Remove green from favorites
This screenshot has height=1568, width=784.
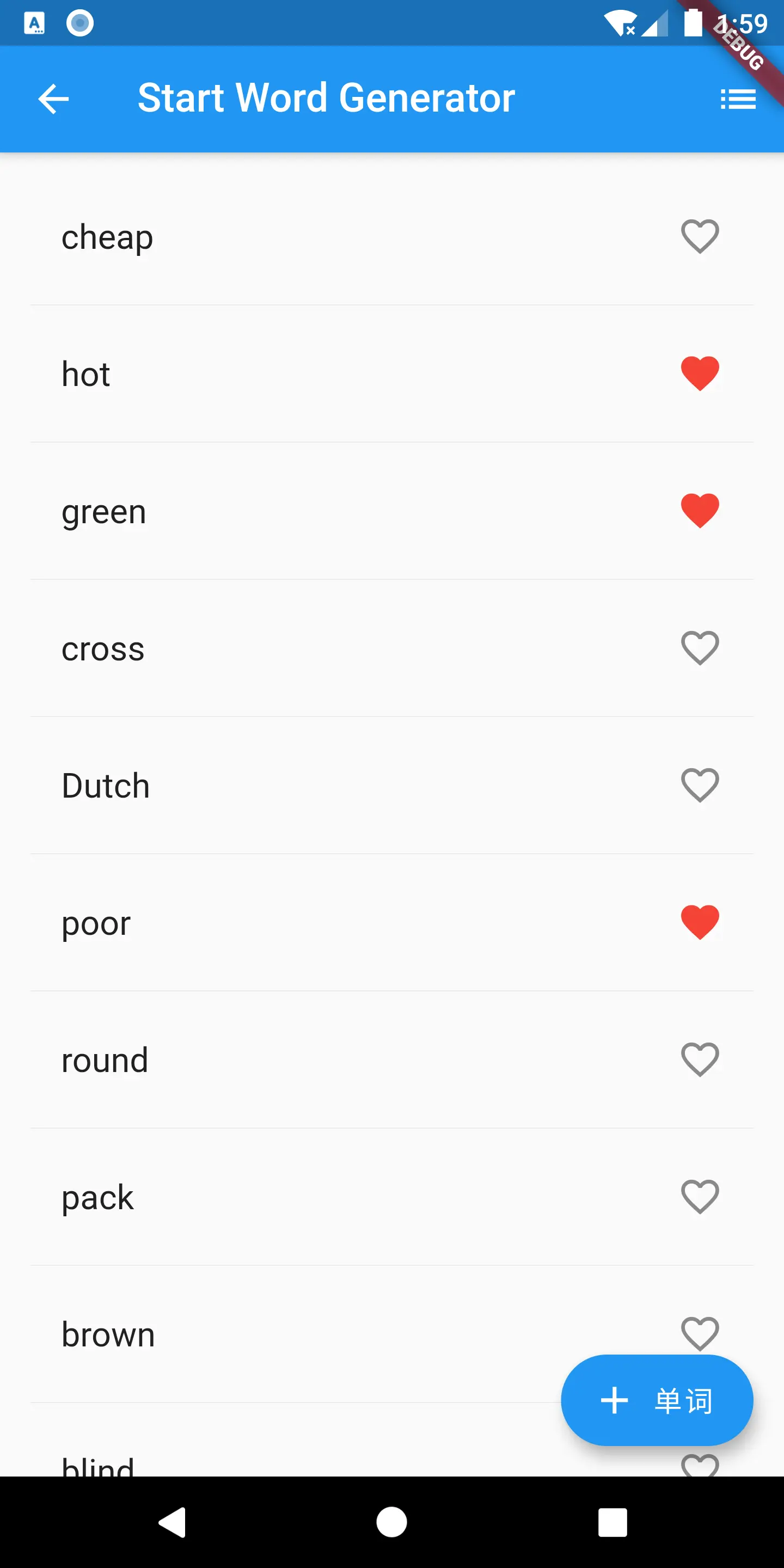(700, 510)
